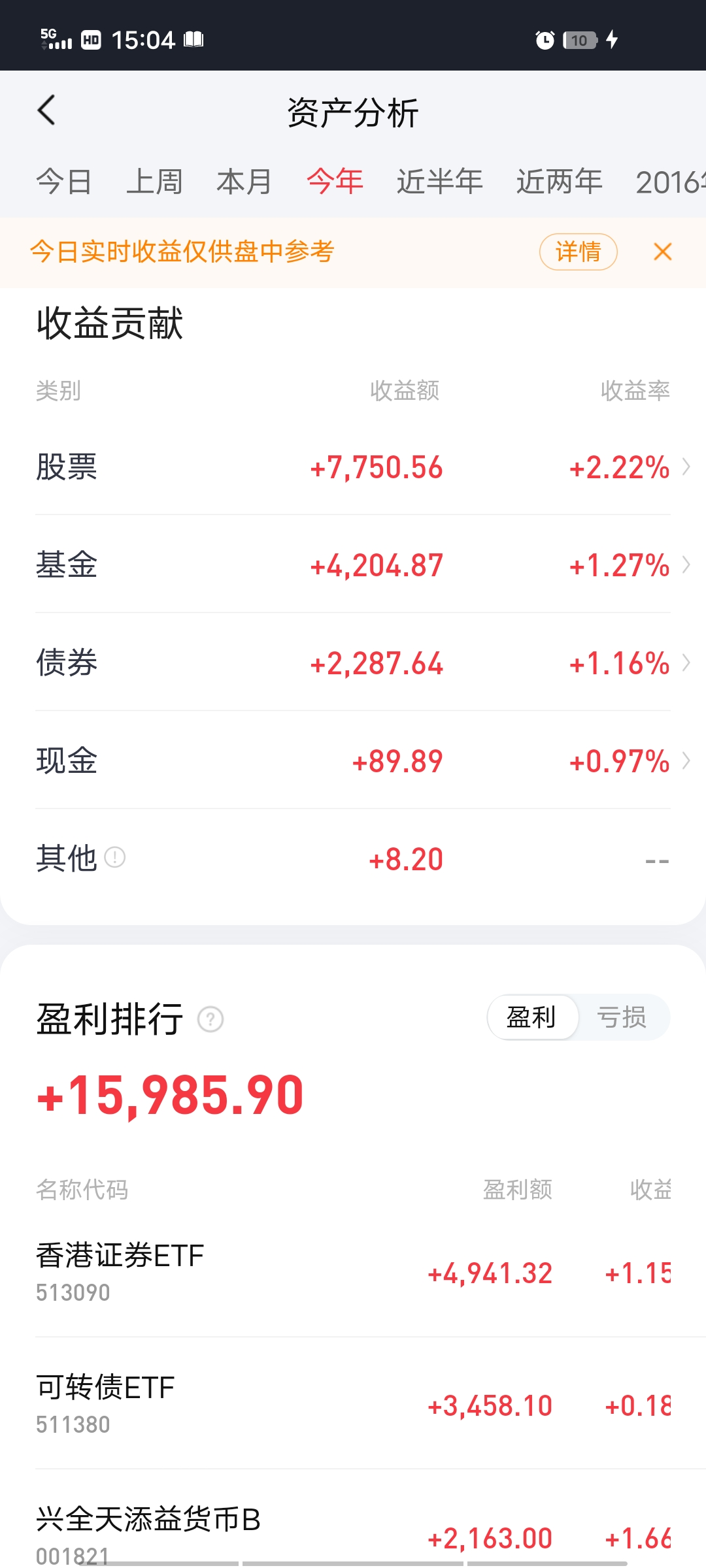
Task: Tap the info icon beside 其他
Action: [x=115, y=857]
